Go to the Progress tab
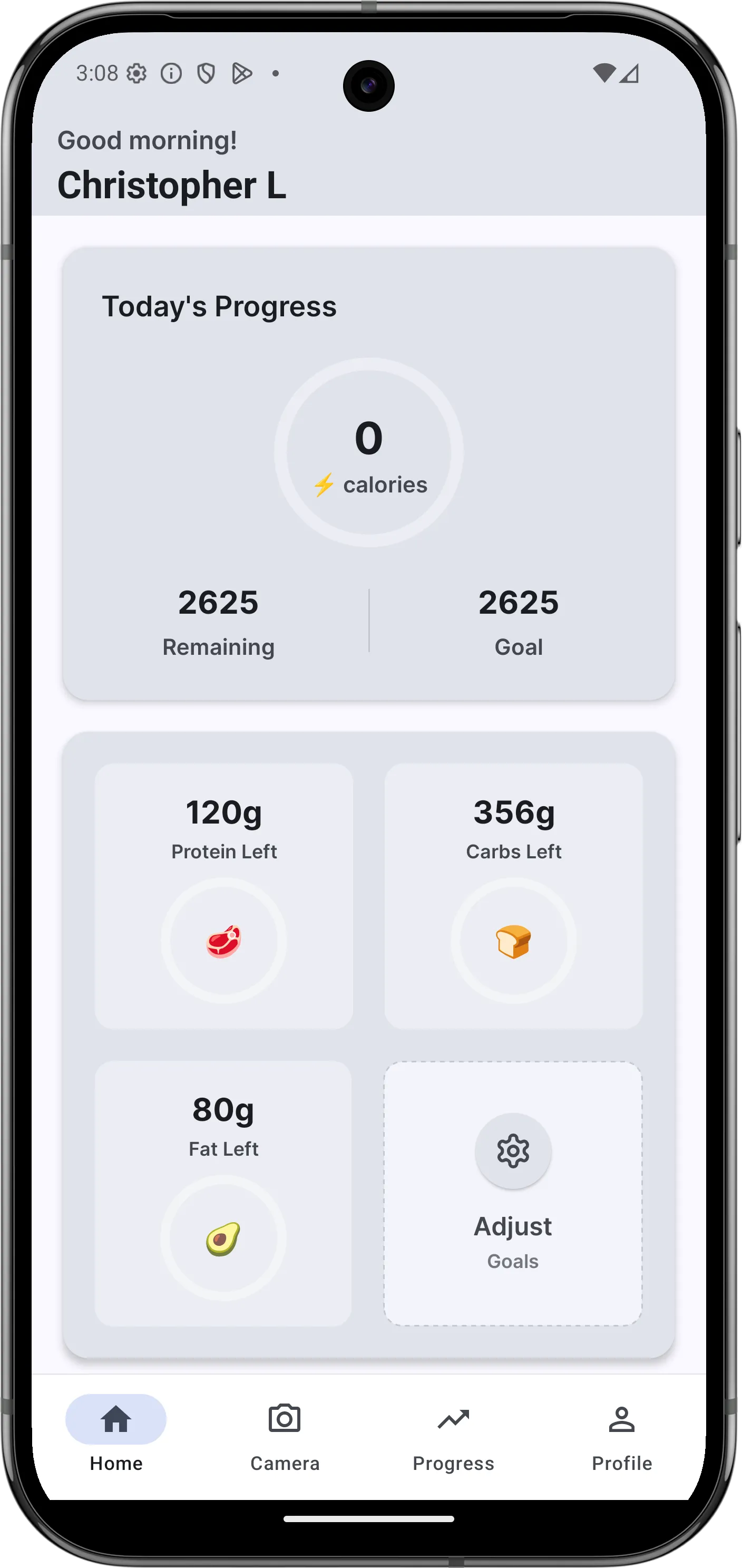 point(453,1437)
